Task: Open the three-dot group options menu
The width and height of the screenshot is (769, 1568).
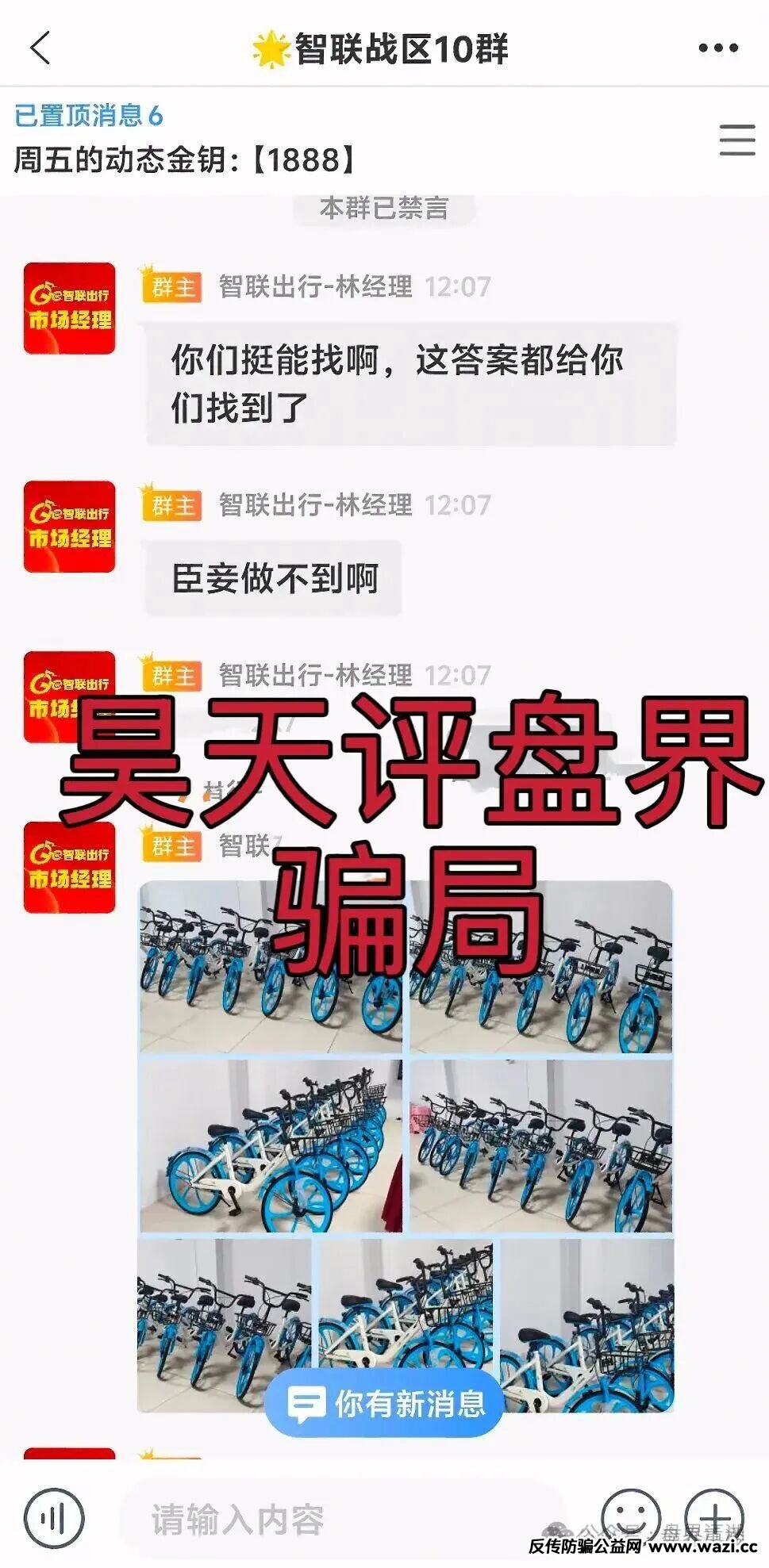Action: pyautogui.click(x=718, y=48)
